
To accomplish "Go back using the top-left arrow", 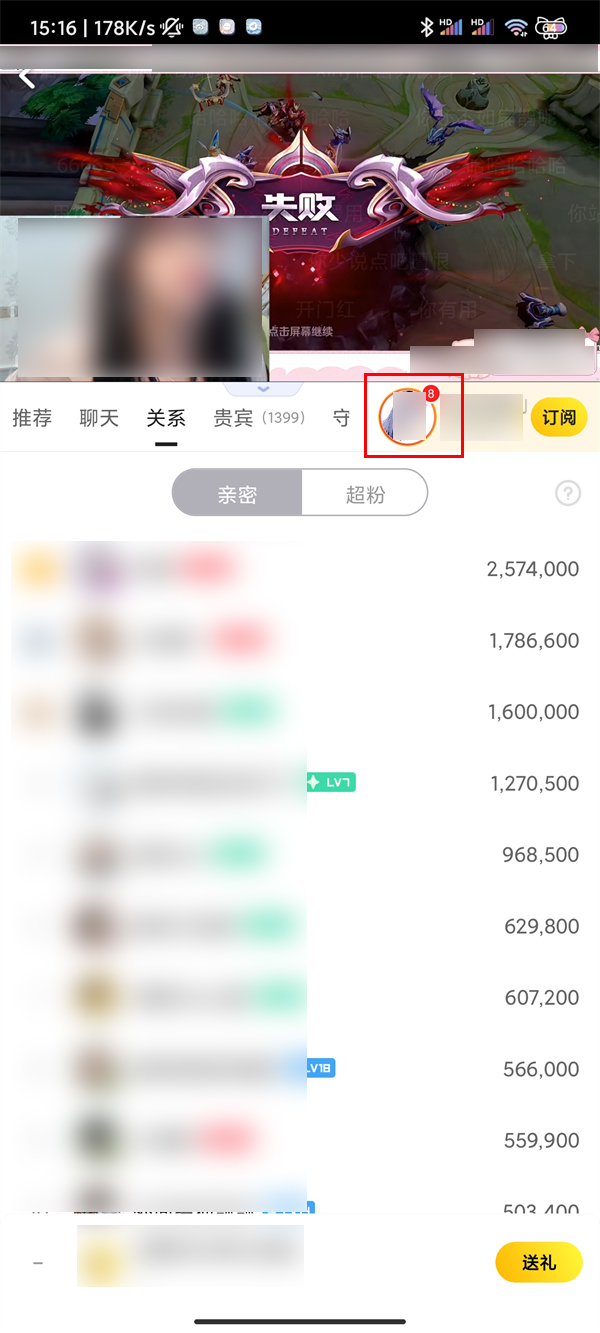I will [x=27, y=77].
